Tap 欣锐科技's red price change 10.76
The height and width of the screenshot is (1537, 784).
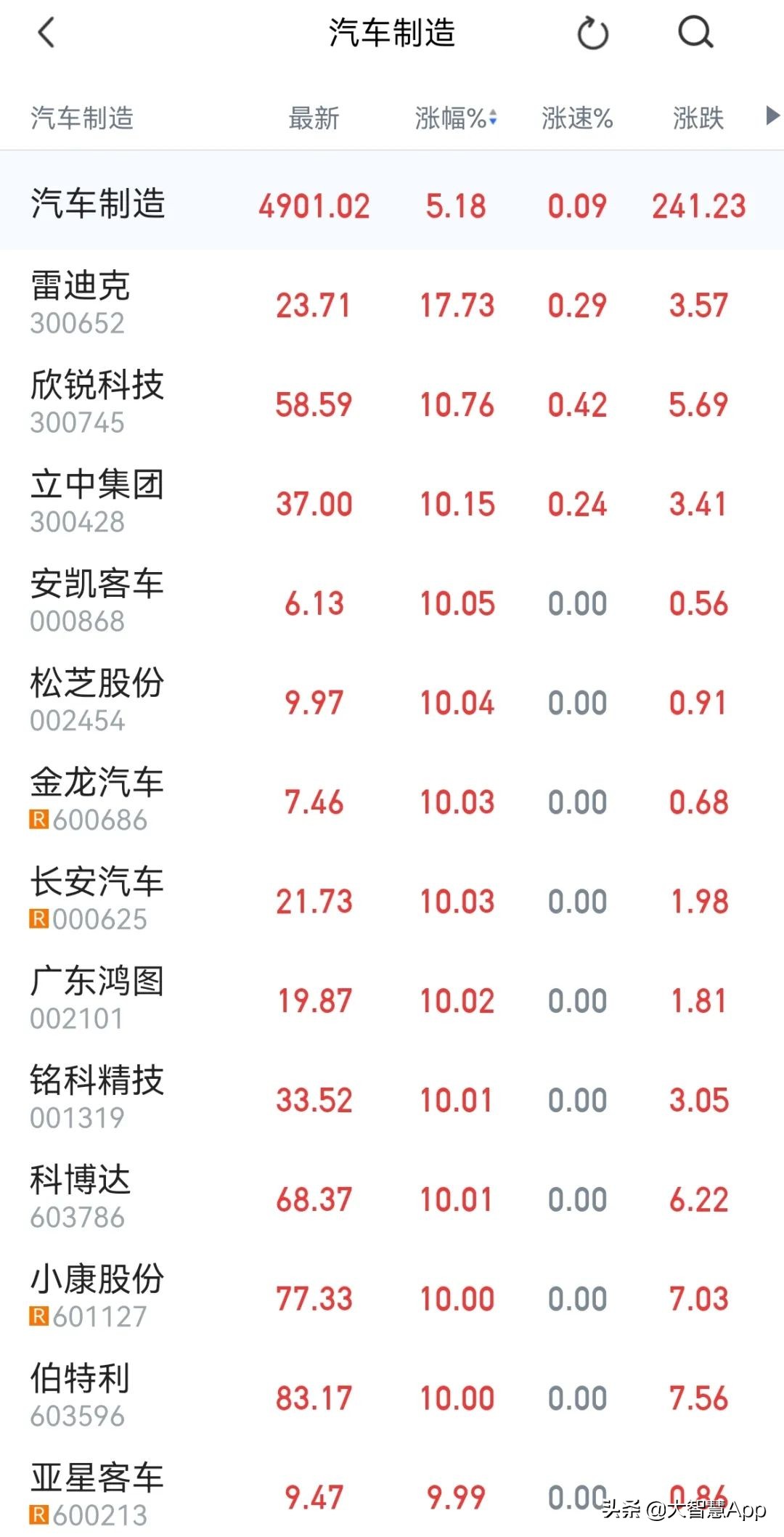(456, 404)
